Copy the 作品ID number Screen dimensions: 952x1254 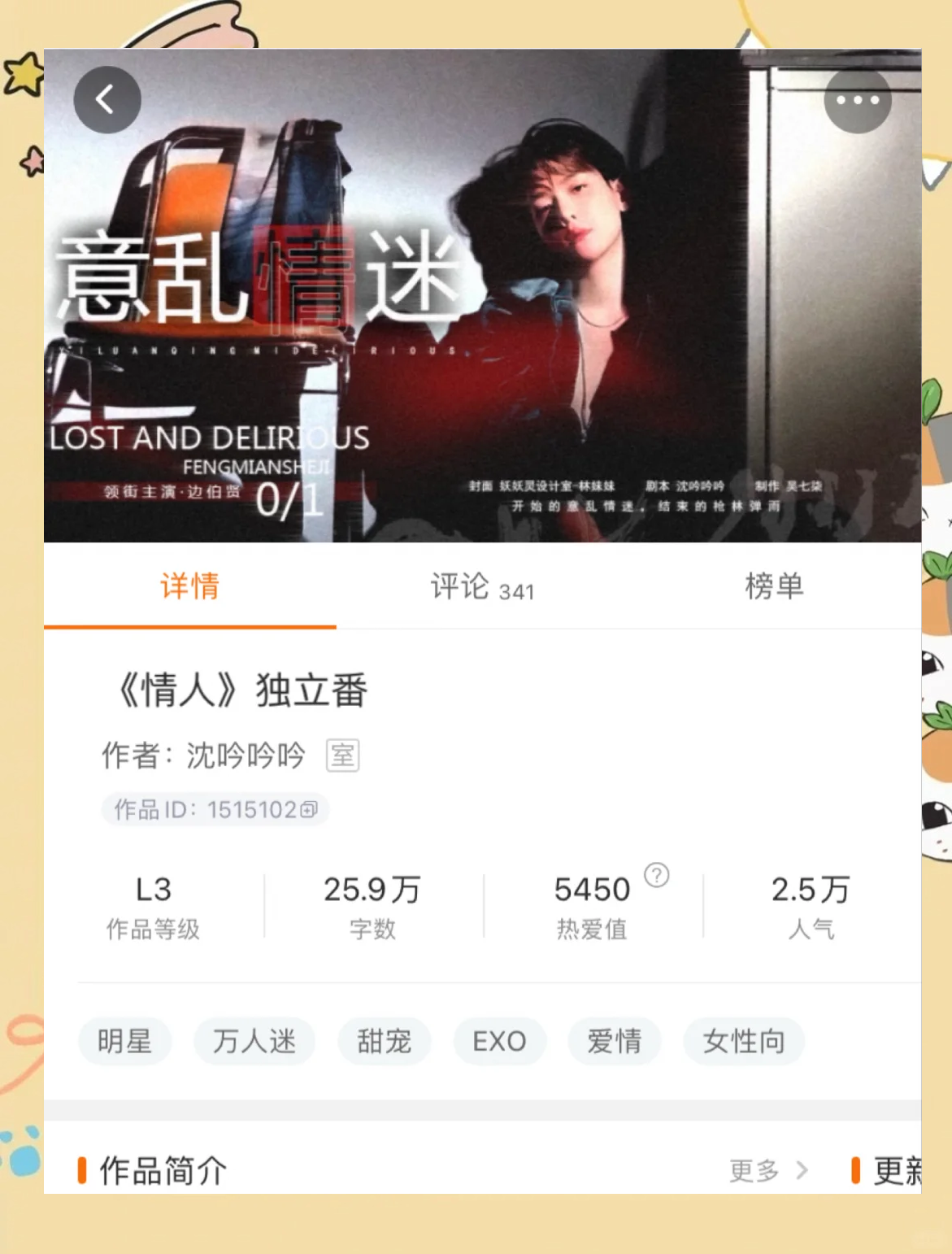pyautogui.click(x=309, y=810)
